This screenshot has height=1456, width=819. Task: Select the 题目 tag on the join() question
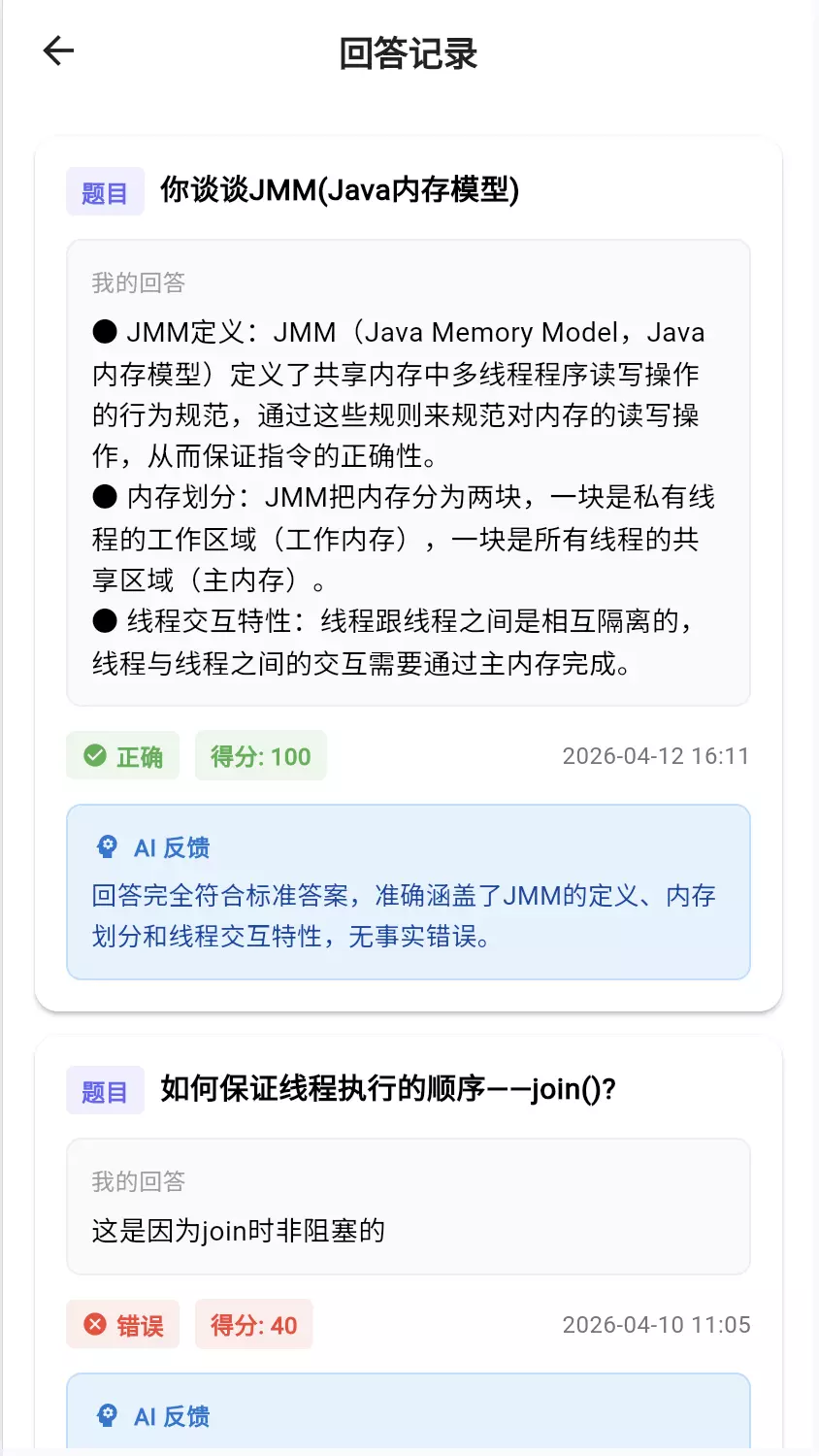[105, 1090]
